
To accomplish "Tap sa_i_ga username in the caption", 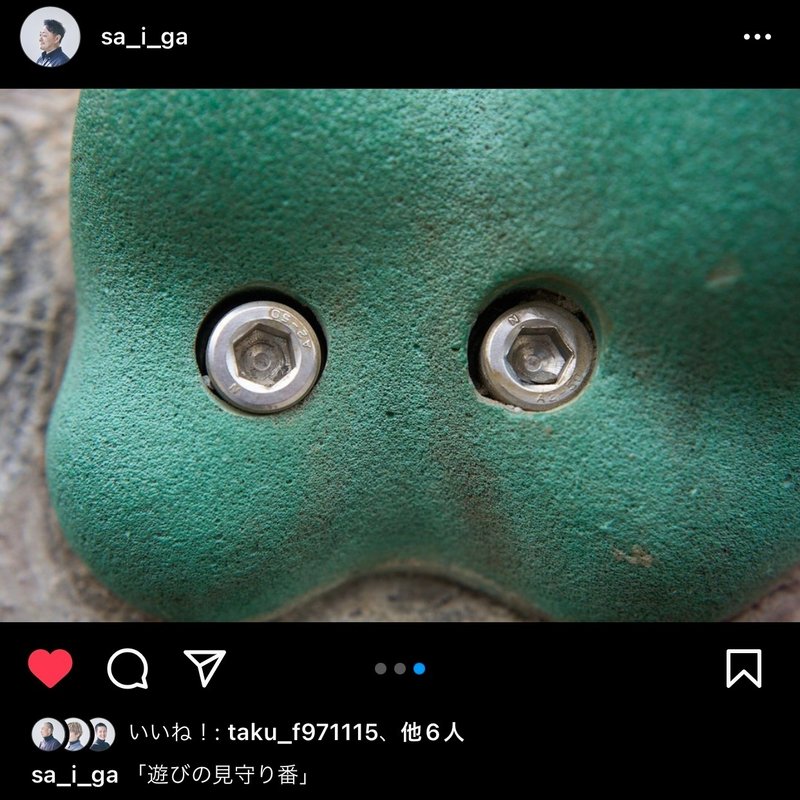I will [x=75, y=775].
